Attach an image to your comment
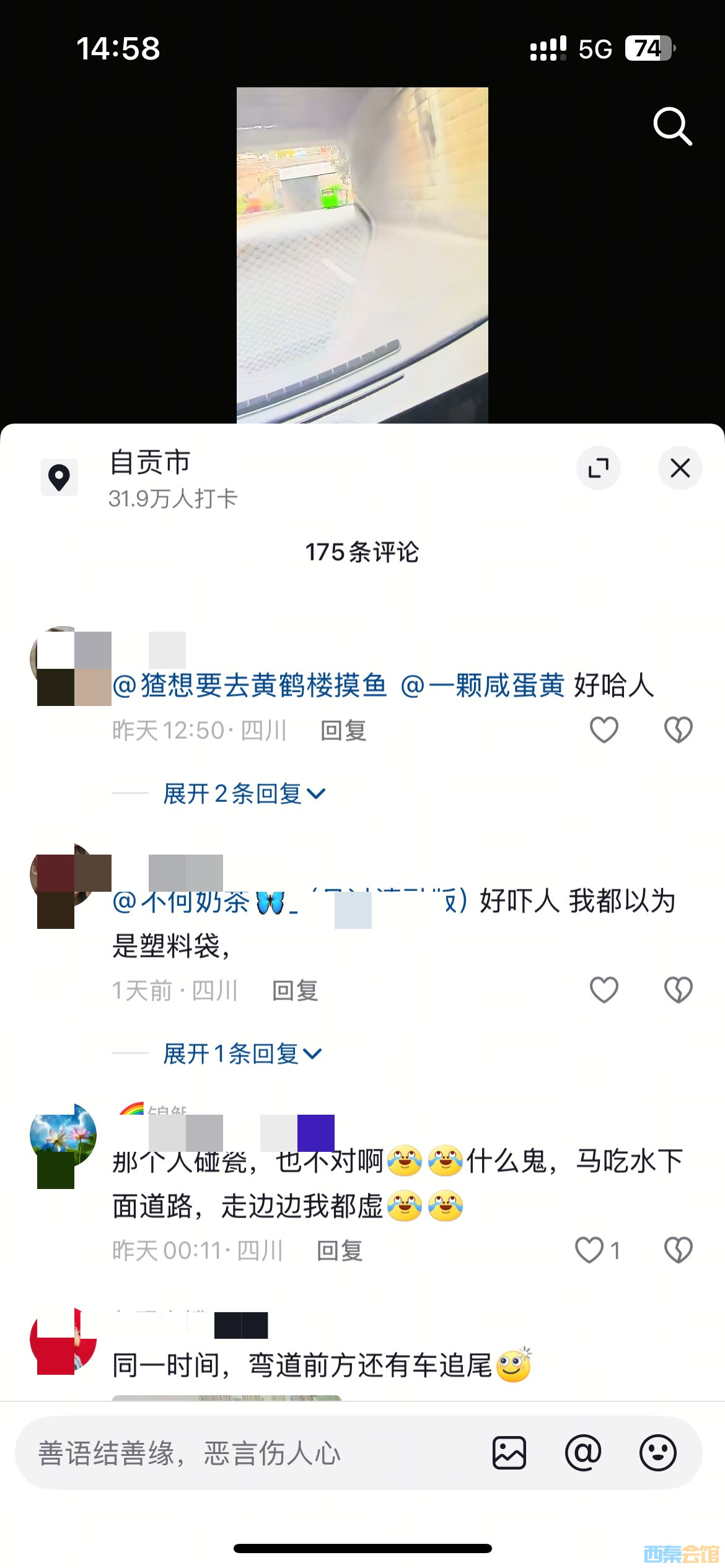The image size is (725, 1568). (x=509, y=1453)
